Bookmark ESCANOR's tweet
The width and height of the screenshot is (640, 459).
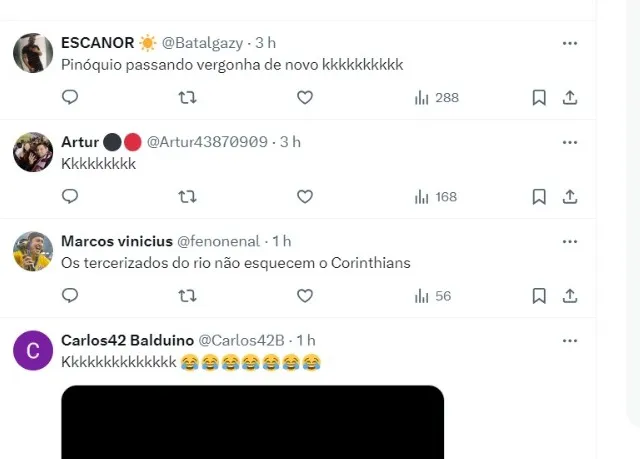pos(539,97)
